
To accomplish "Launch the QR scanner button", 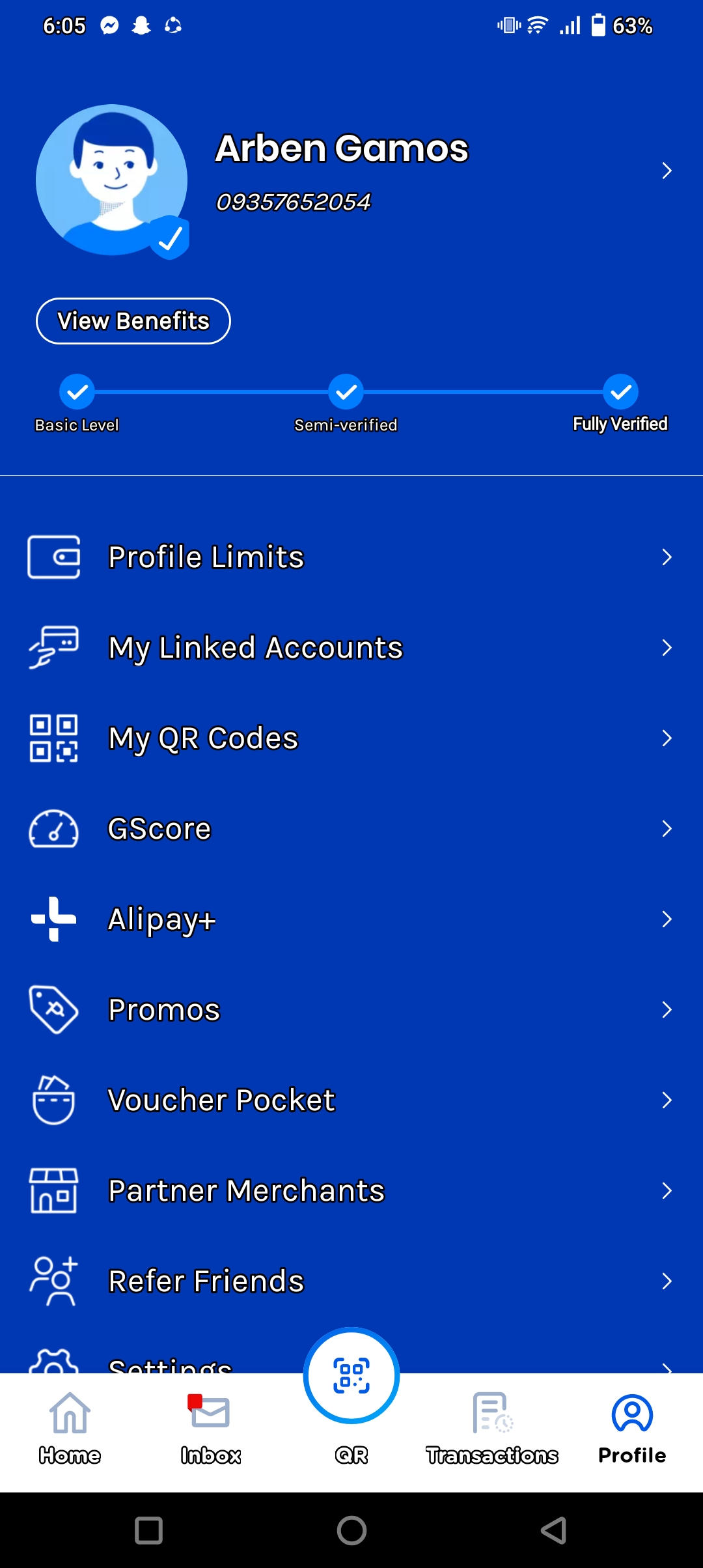I will 351,1376.
